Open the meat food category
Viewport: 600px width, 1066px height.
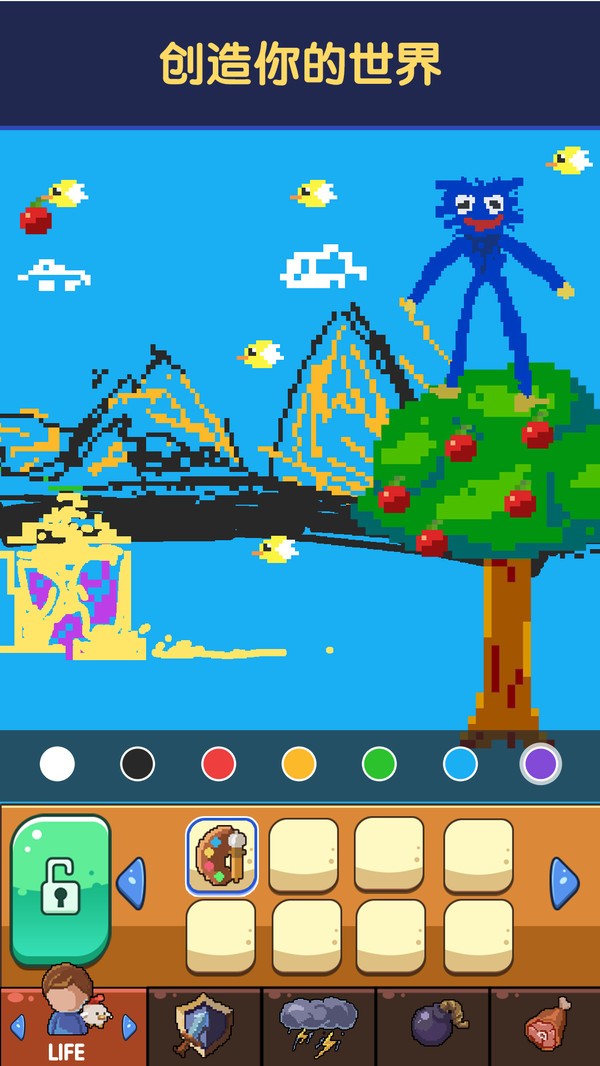point(546,1026)
